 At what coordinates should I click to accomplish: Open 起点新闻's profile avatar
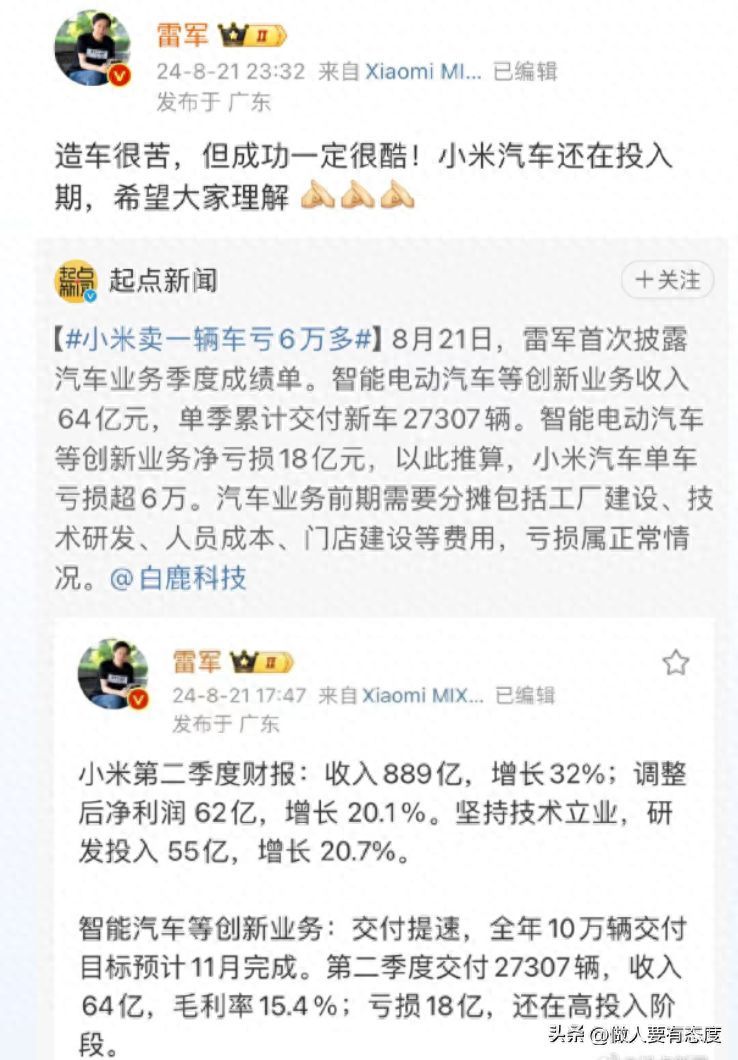click(x=76, y=281)
